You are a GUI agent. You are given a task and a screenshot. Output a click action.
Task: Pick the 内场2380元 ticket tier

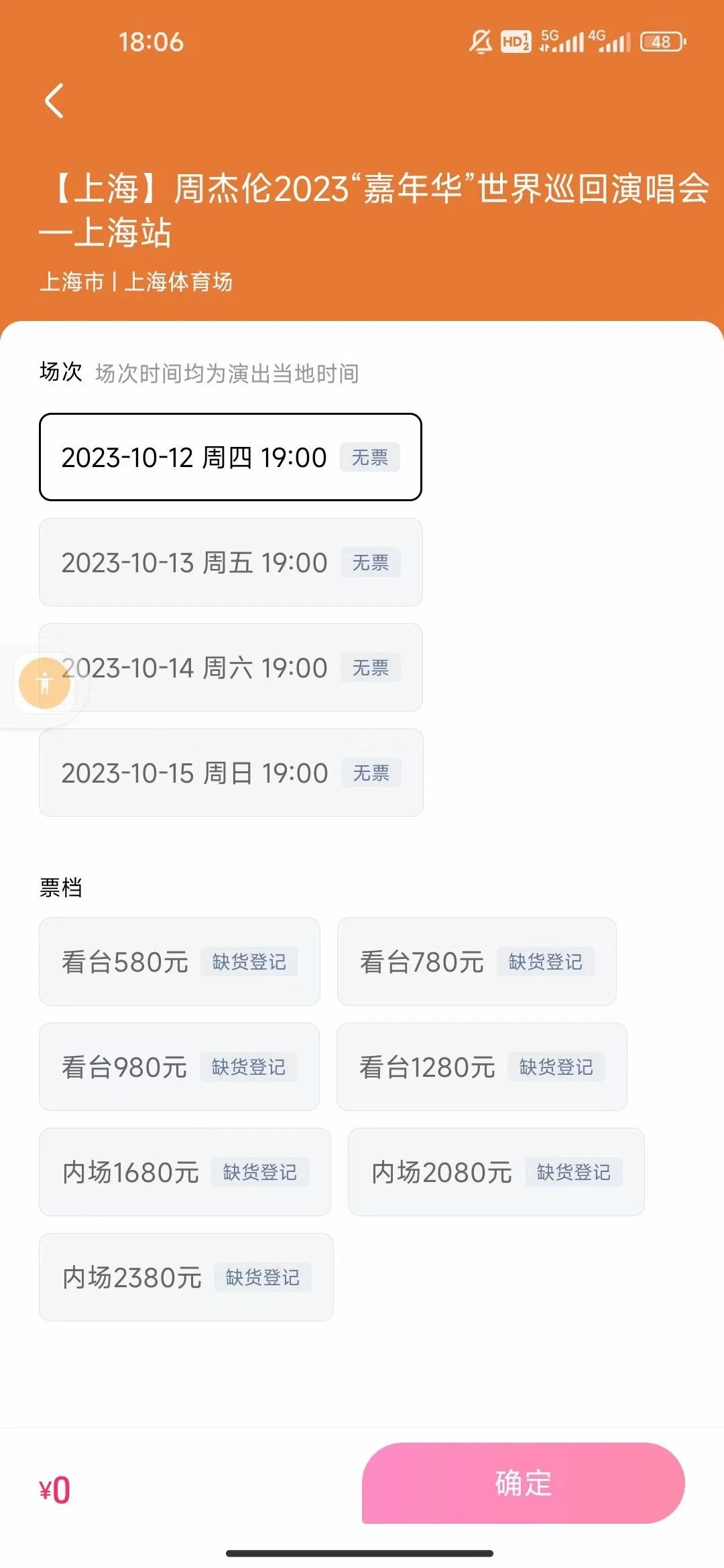pos(186,1278)
